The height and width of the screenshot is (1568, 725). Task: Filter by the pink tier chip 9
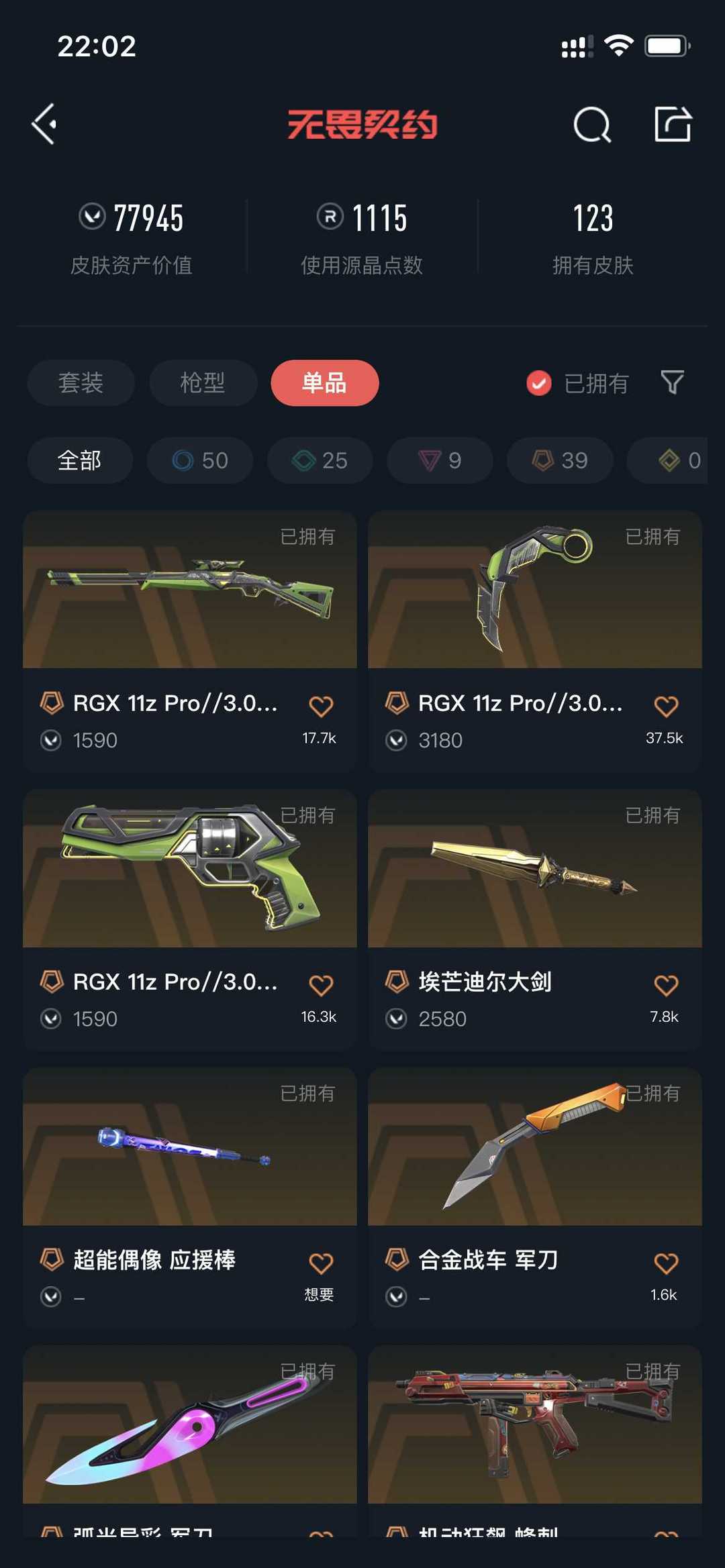tap(440, 460)
